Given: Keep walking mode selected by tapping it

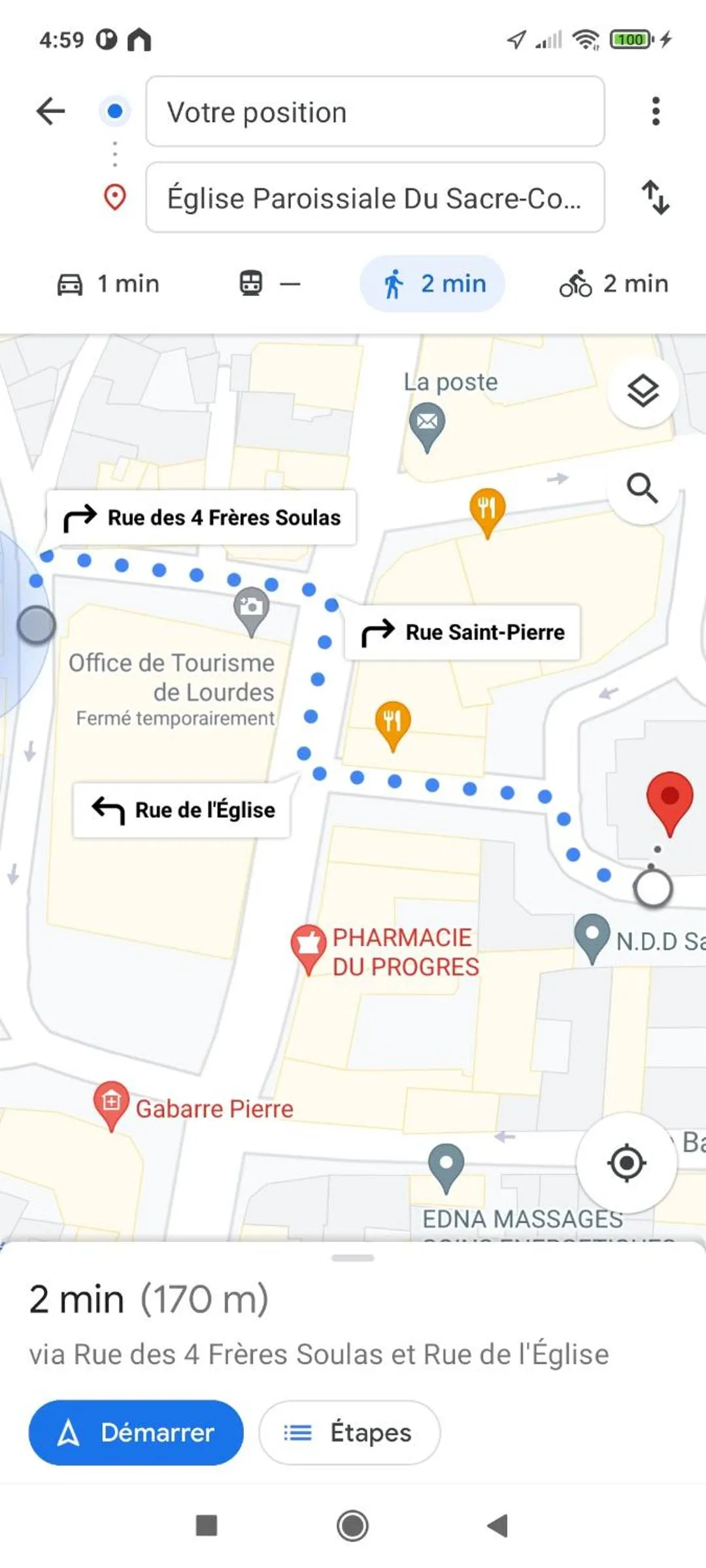Looking at the screenshot, I should (431, 284).
